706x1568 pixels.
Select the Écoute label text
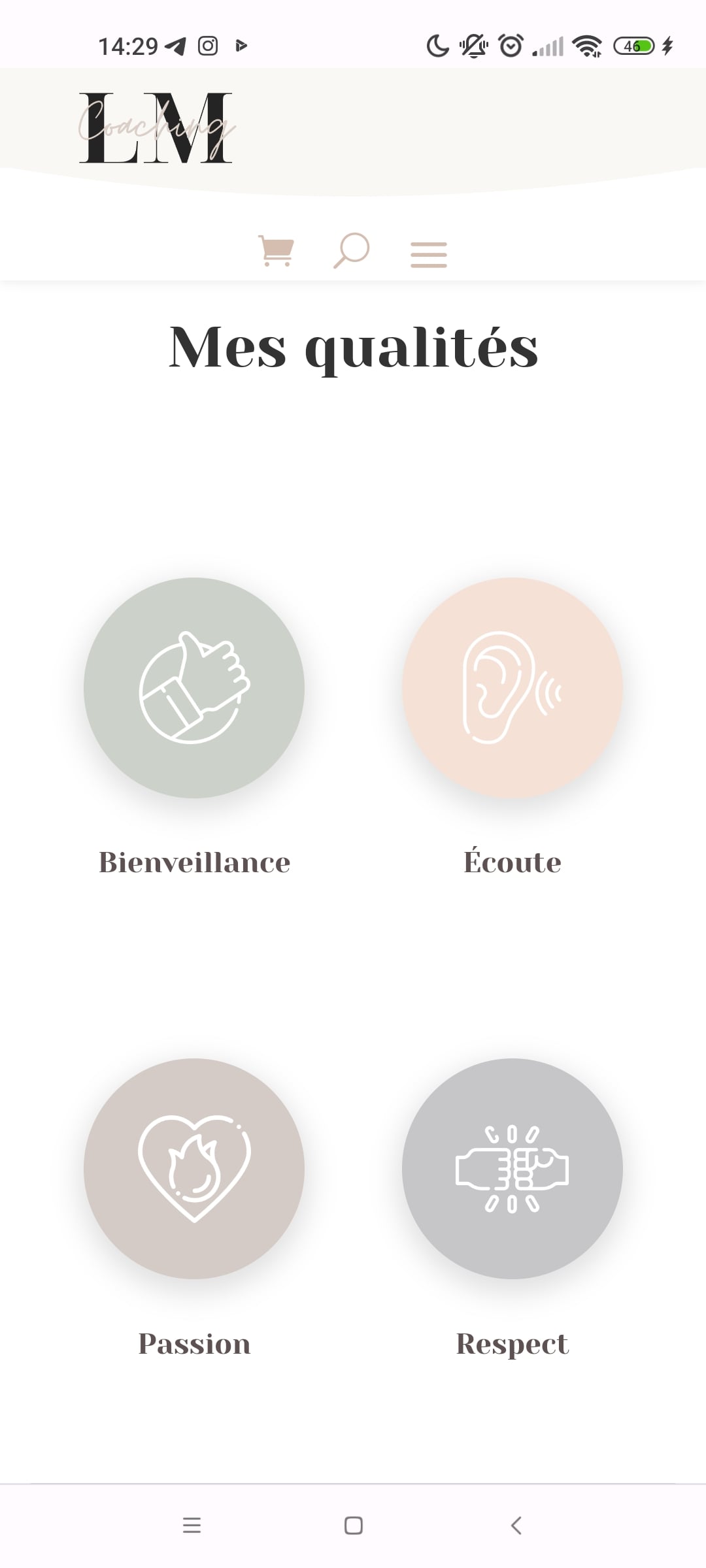pyautogui.click(x=512, y=862)
